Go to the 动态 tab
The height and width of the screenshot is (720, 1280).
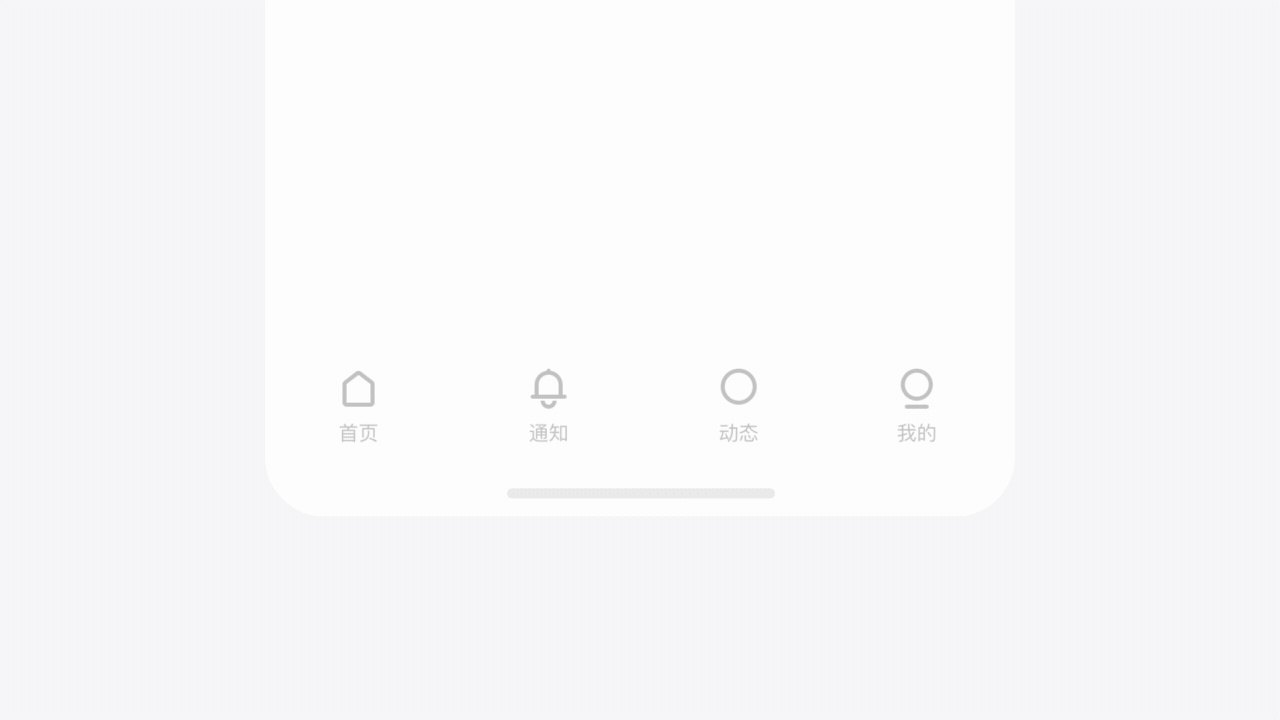738,404
